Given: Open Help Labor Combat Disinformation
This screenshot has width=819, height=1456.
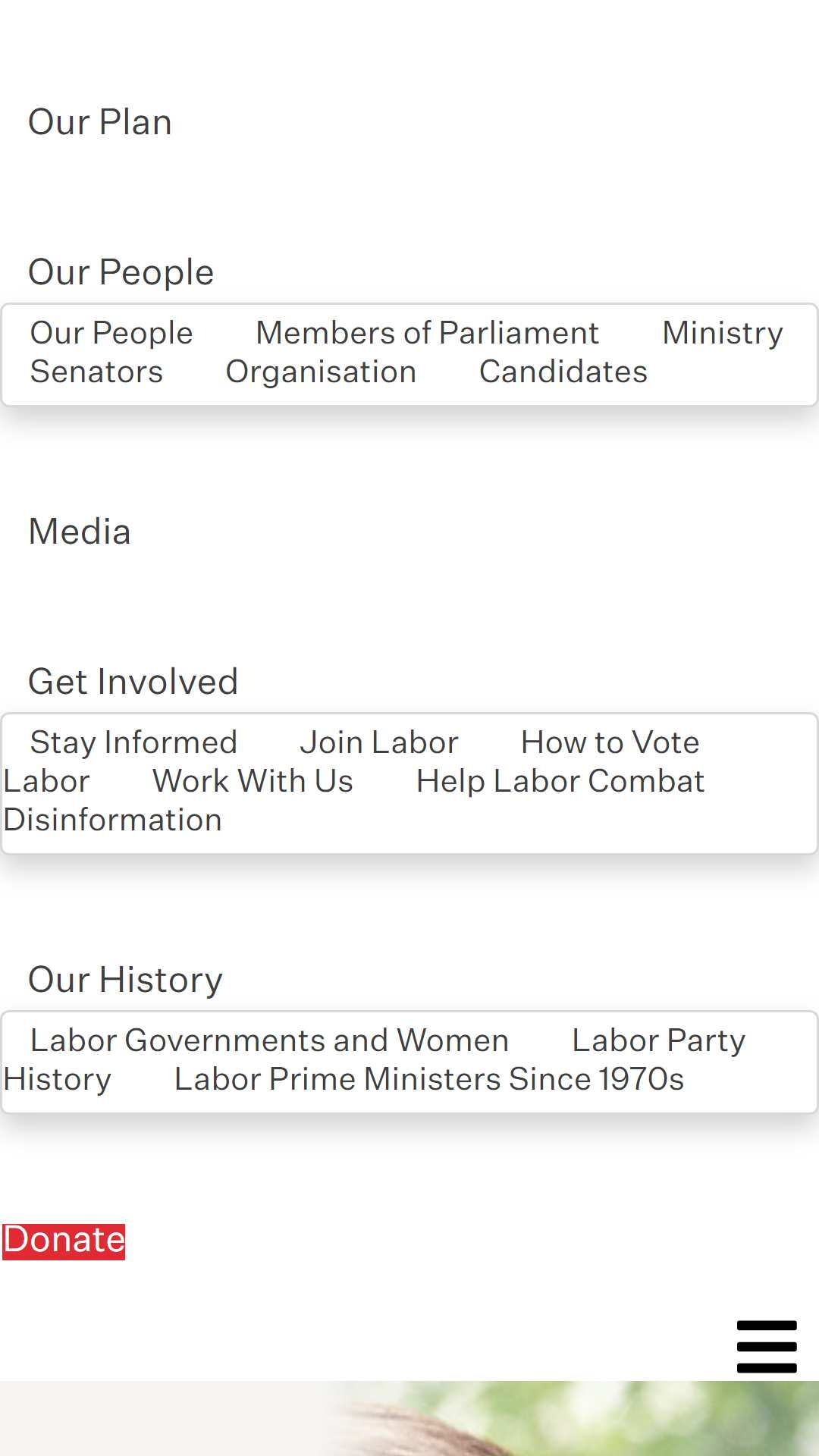Looking at the screenshot, I should coord(560,781).
